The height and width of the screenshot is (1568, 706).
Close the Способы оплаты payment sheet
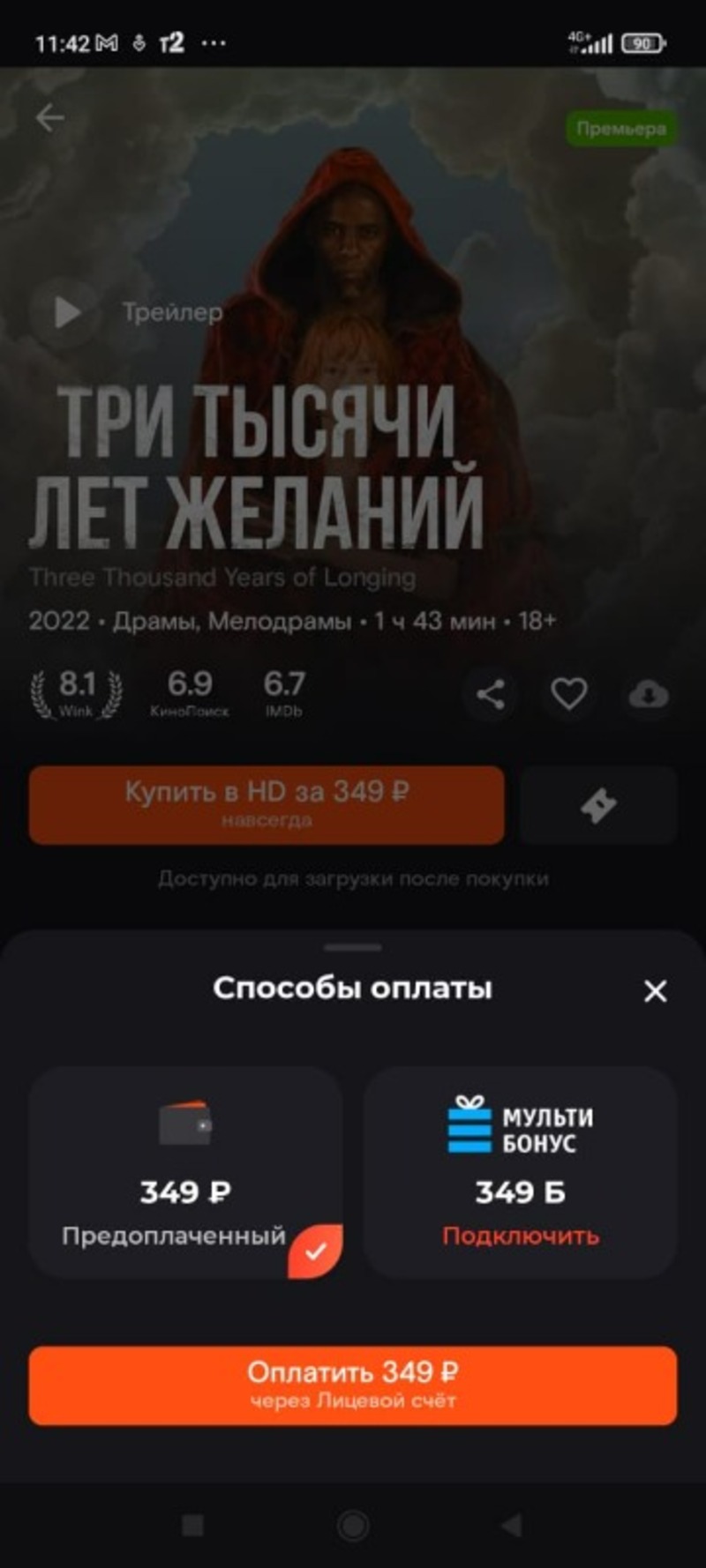pos(655,991)
